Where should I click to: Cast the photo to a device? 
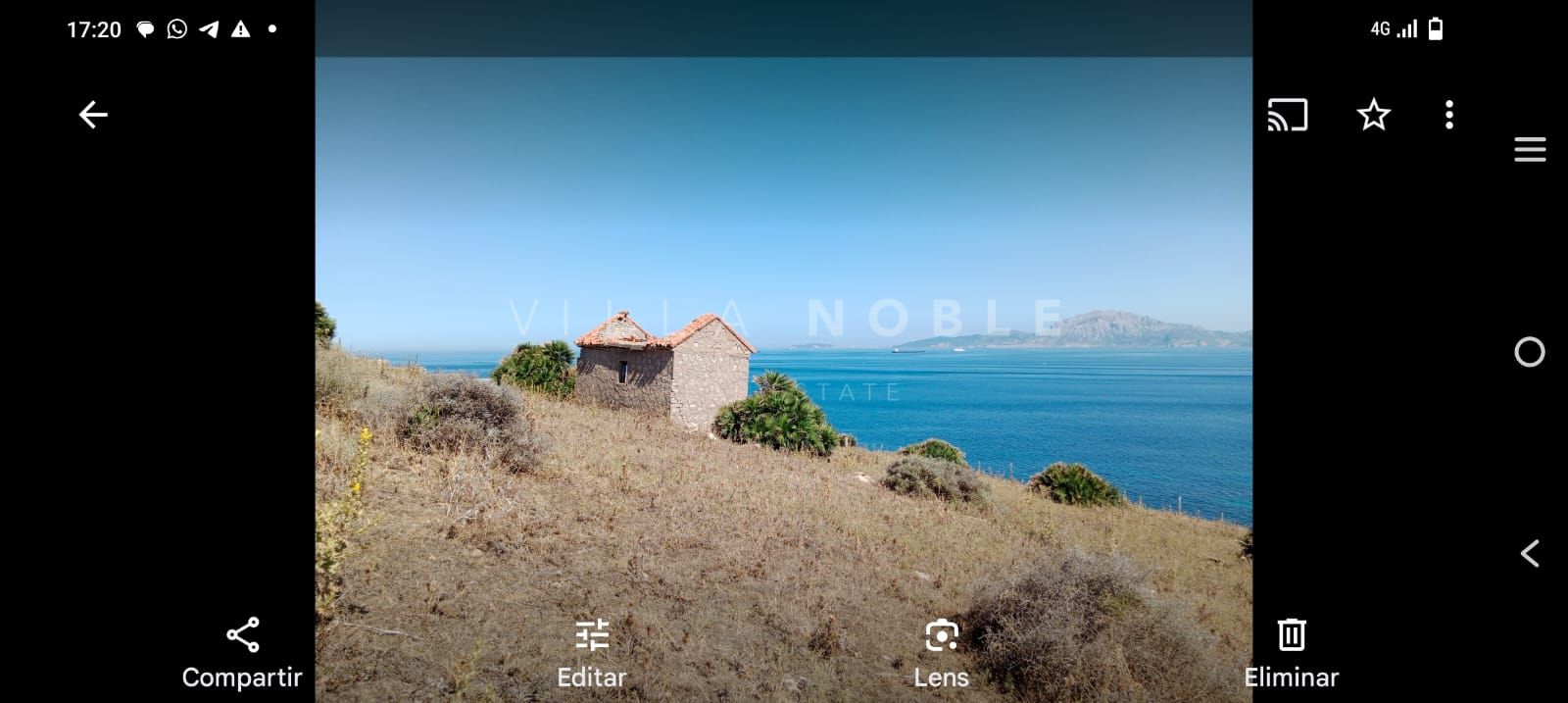tap(1288, 115)
